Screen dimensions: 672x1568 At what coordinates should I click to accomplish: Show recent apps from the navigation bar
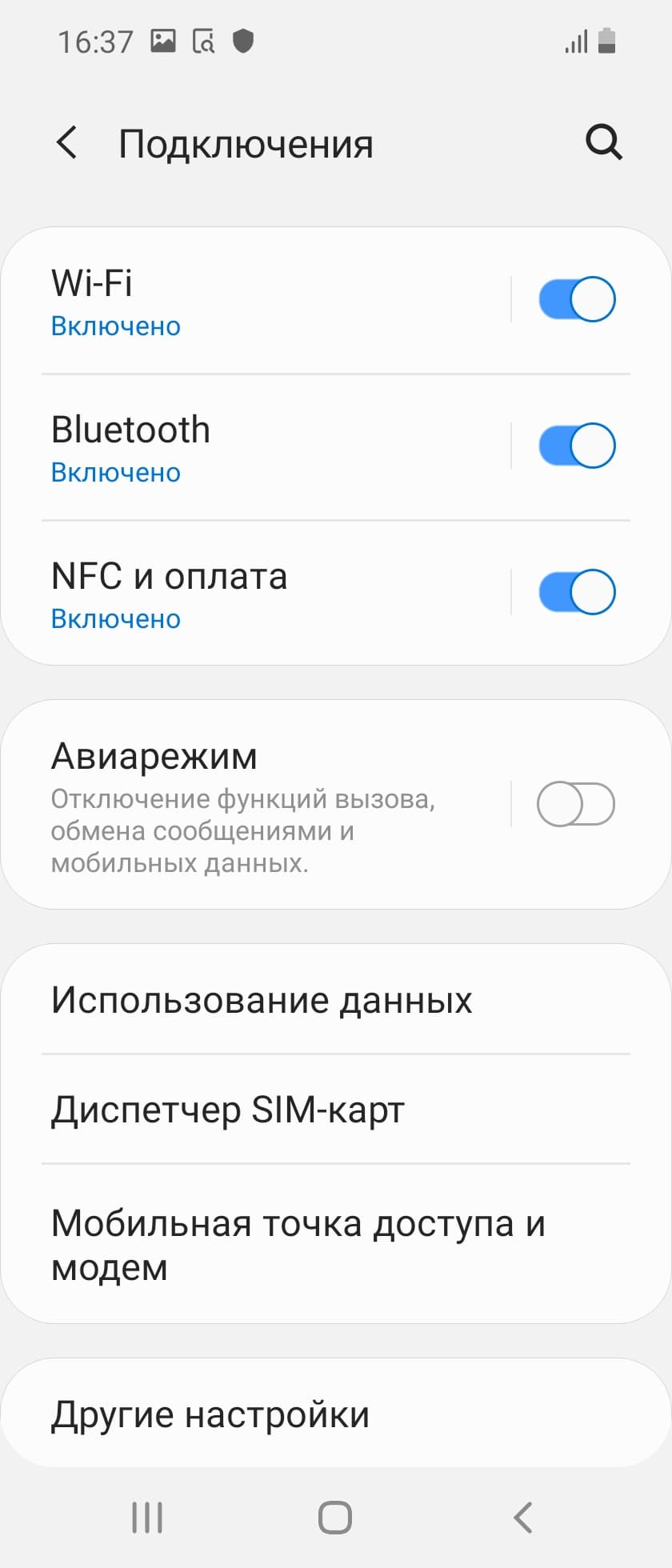click(147, 1517)
